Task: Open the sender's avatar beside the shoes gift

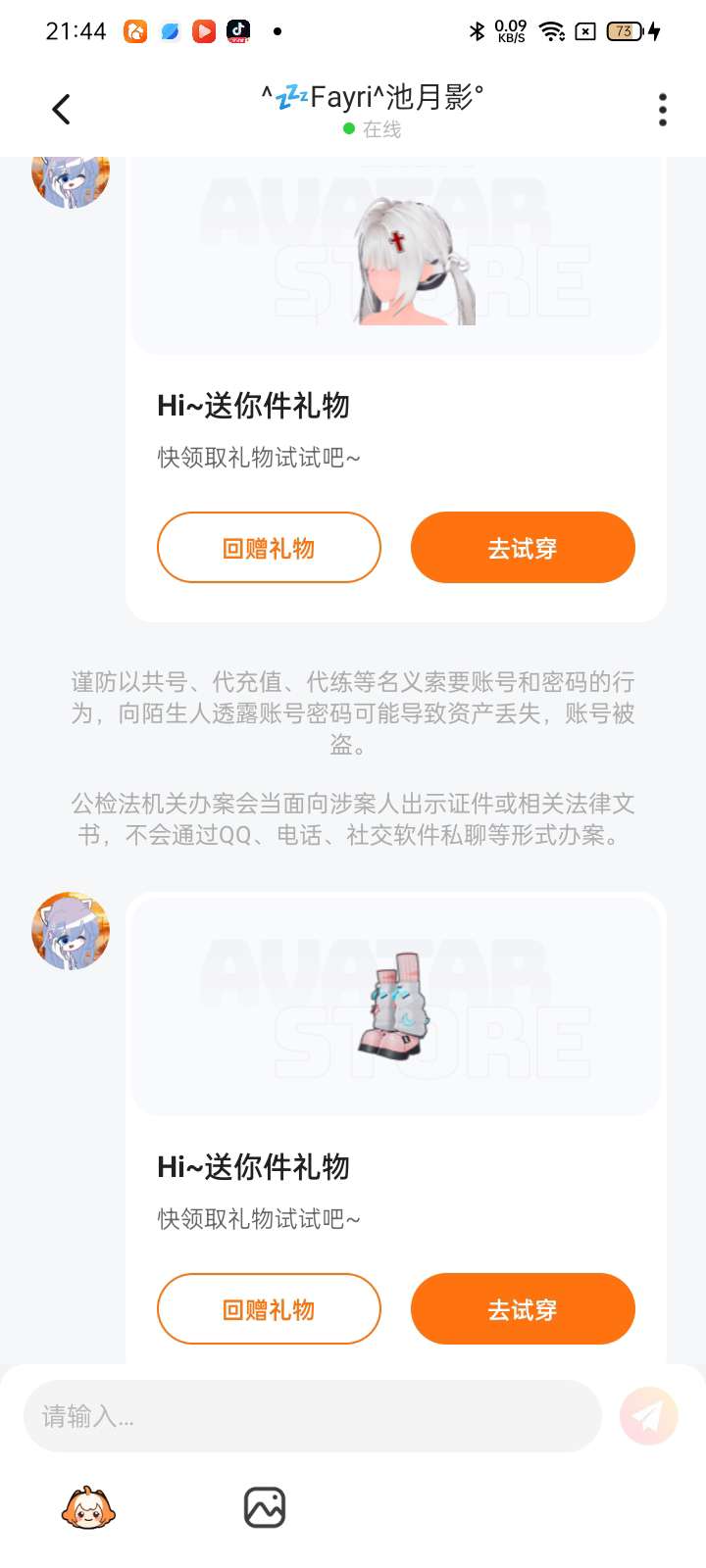Action: click(x=71, y=931)
